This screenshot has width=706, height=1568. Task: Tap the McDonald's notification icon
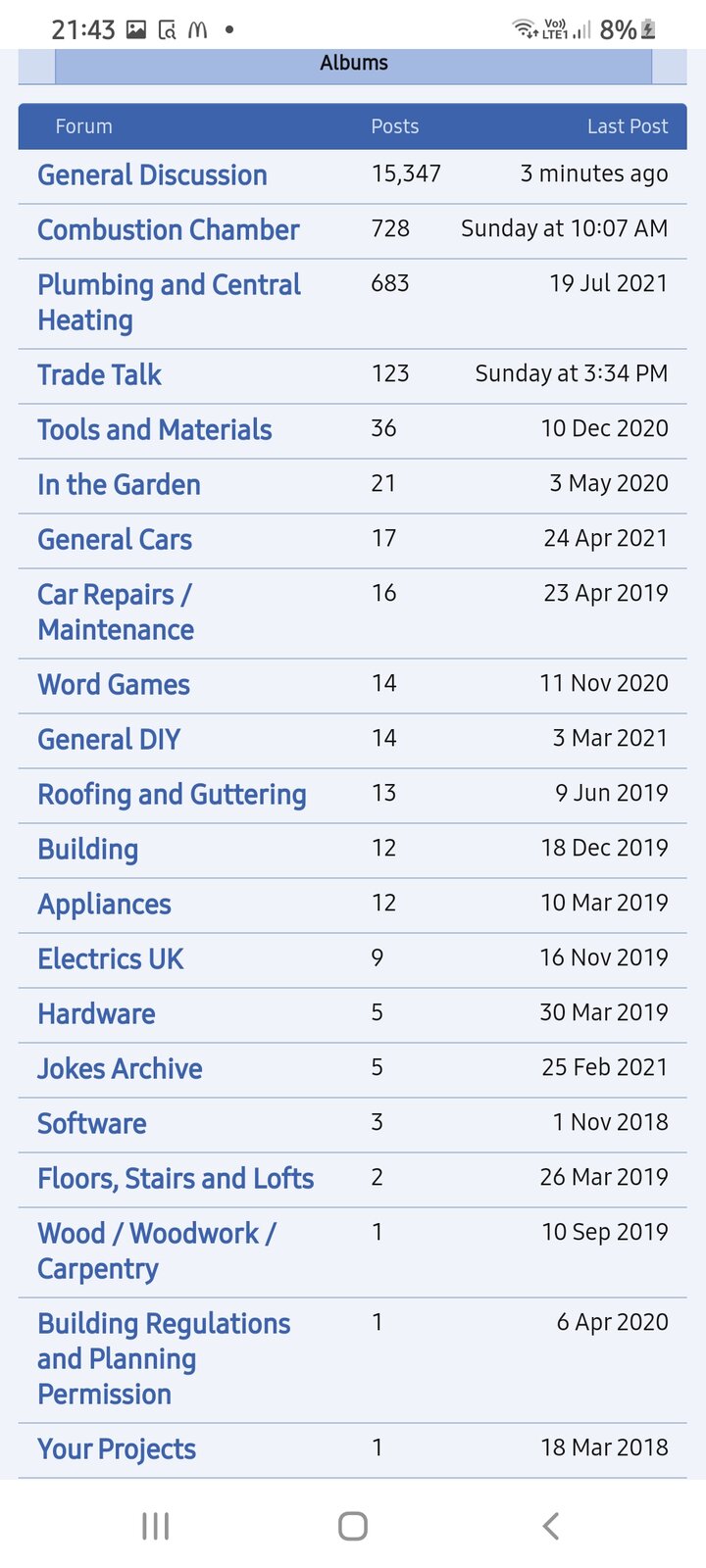196,26
